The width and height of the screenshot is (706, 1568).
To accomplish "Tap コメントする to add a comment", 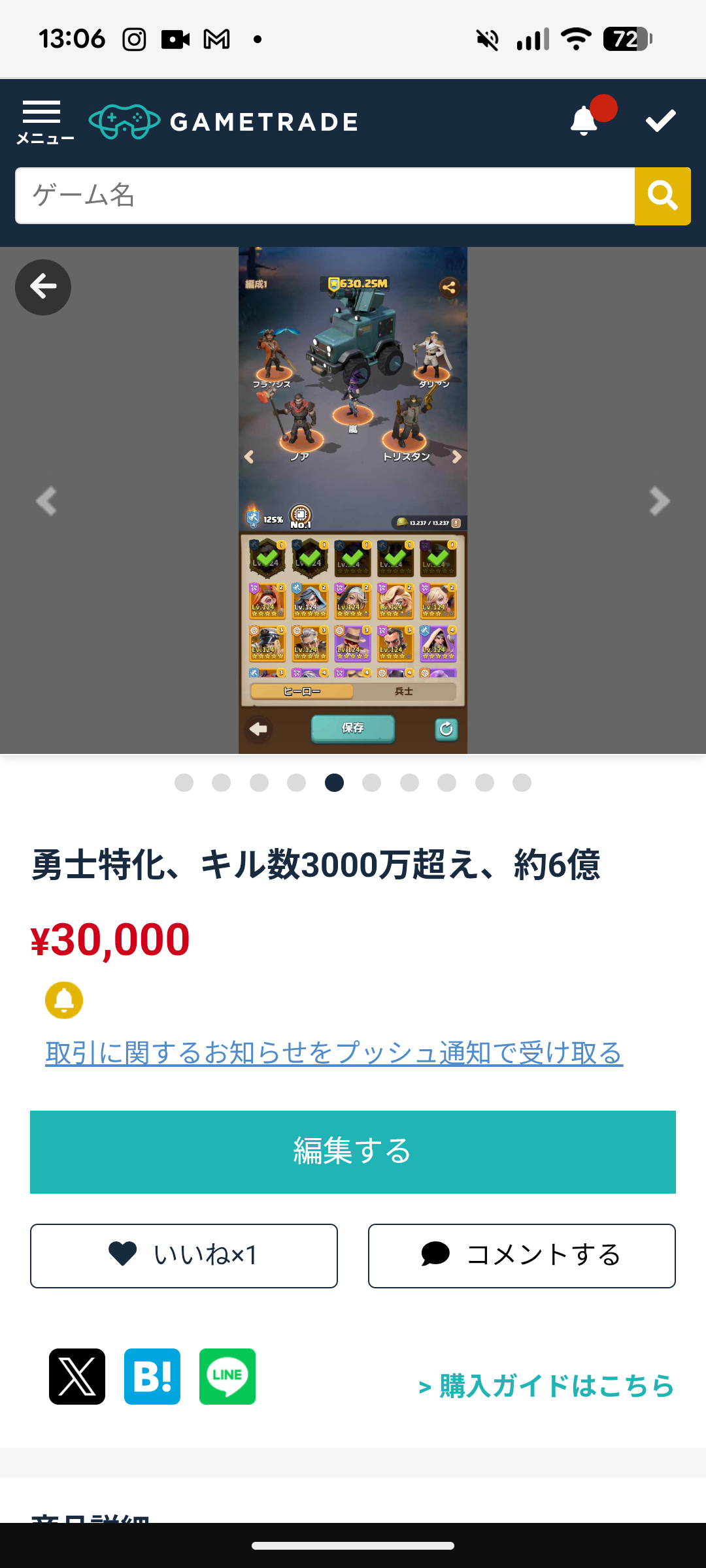I will click(522, 1256).
